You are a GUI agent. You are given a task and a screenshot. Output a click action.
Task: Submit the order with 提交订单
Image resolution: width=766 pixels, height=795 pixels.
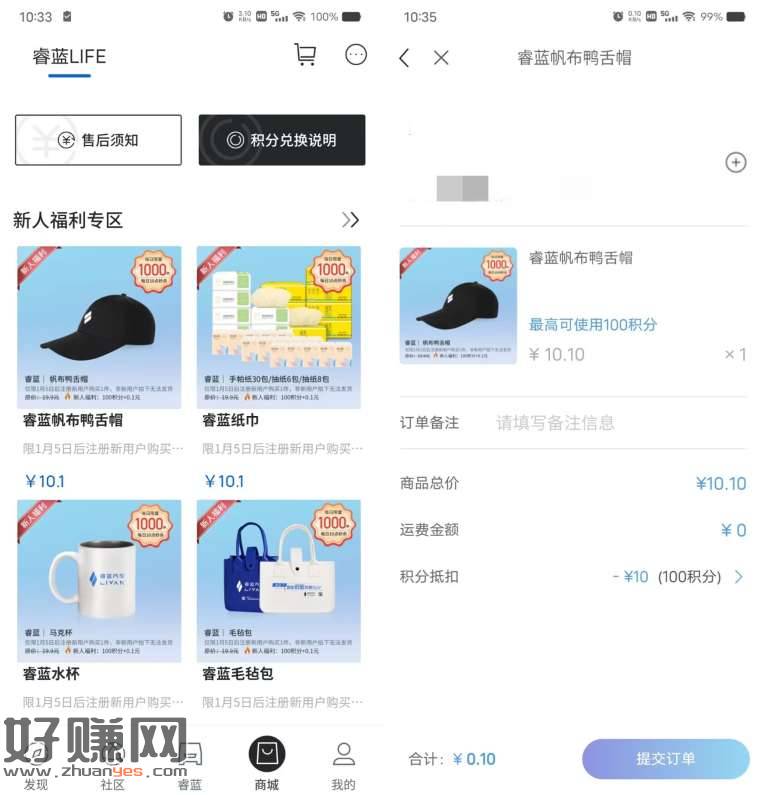665,759
